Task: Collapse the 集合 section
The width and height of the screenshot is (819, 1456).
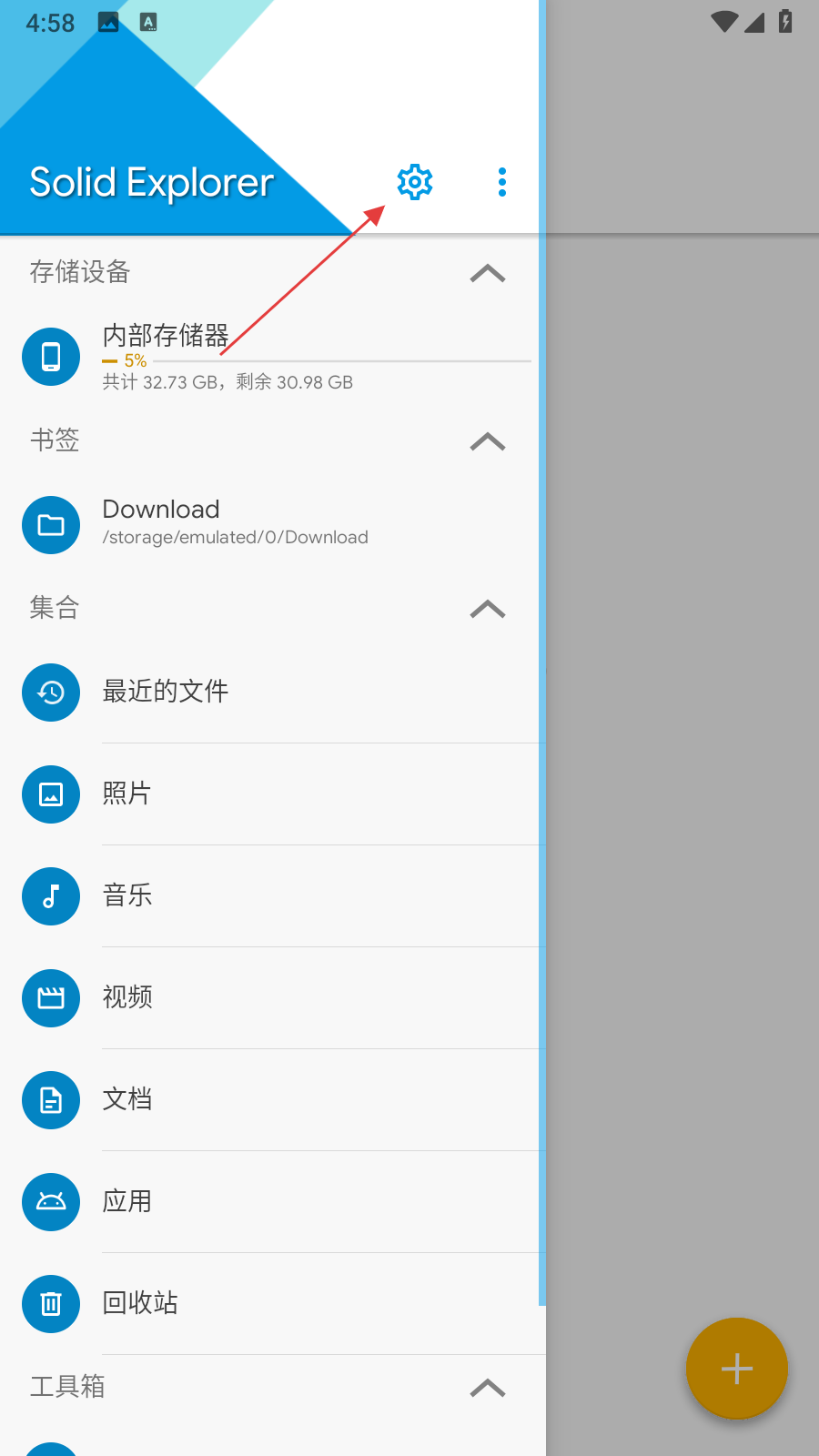Action: coord(488,609)
